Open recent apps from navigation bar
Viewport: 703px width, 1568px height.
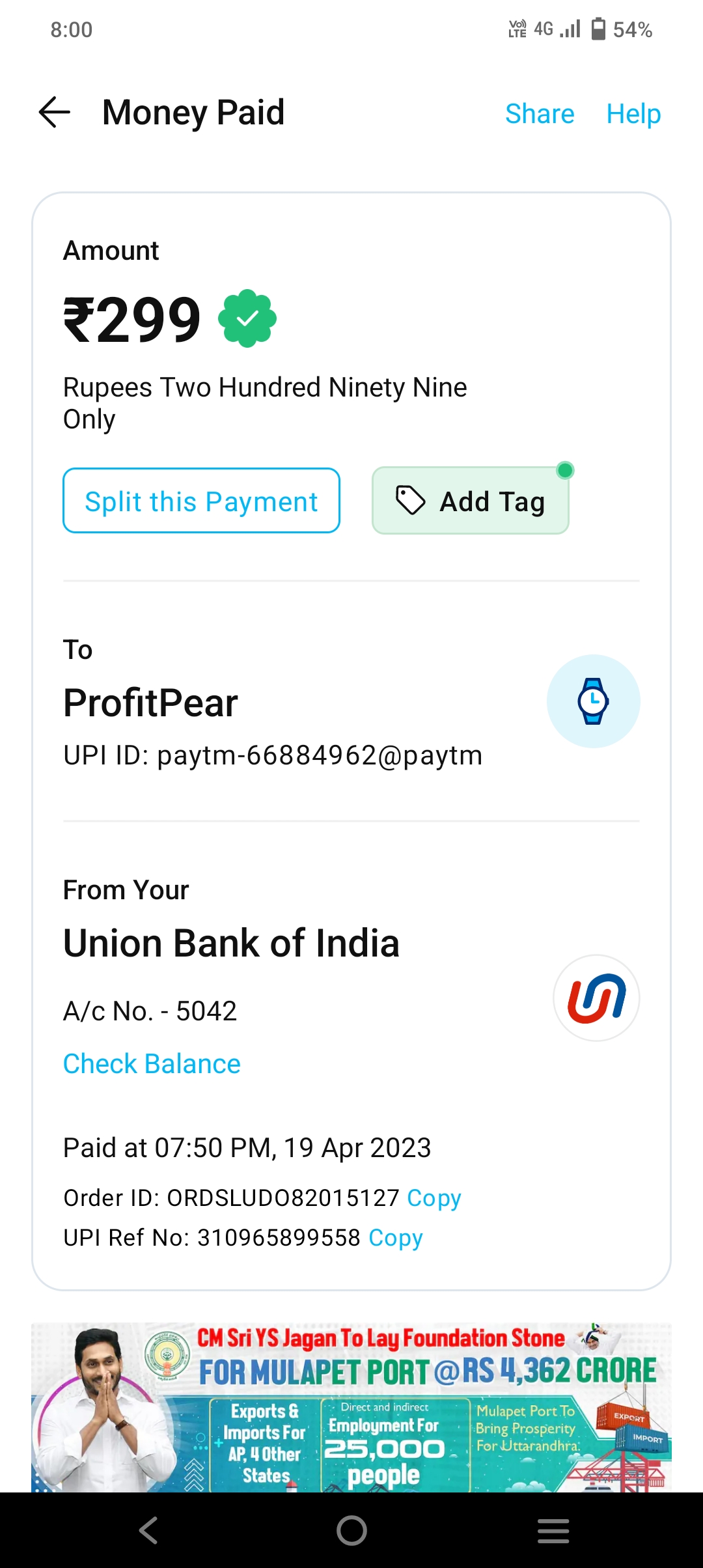click(553, 1530)
